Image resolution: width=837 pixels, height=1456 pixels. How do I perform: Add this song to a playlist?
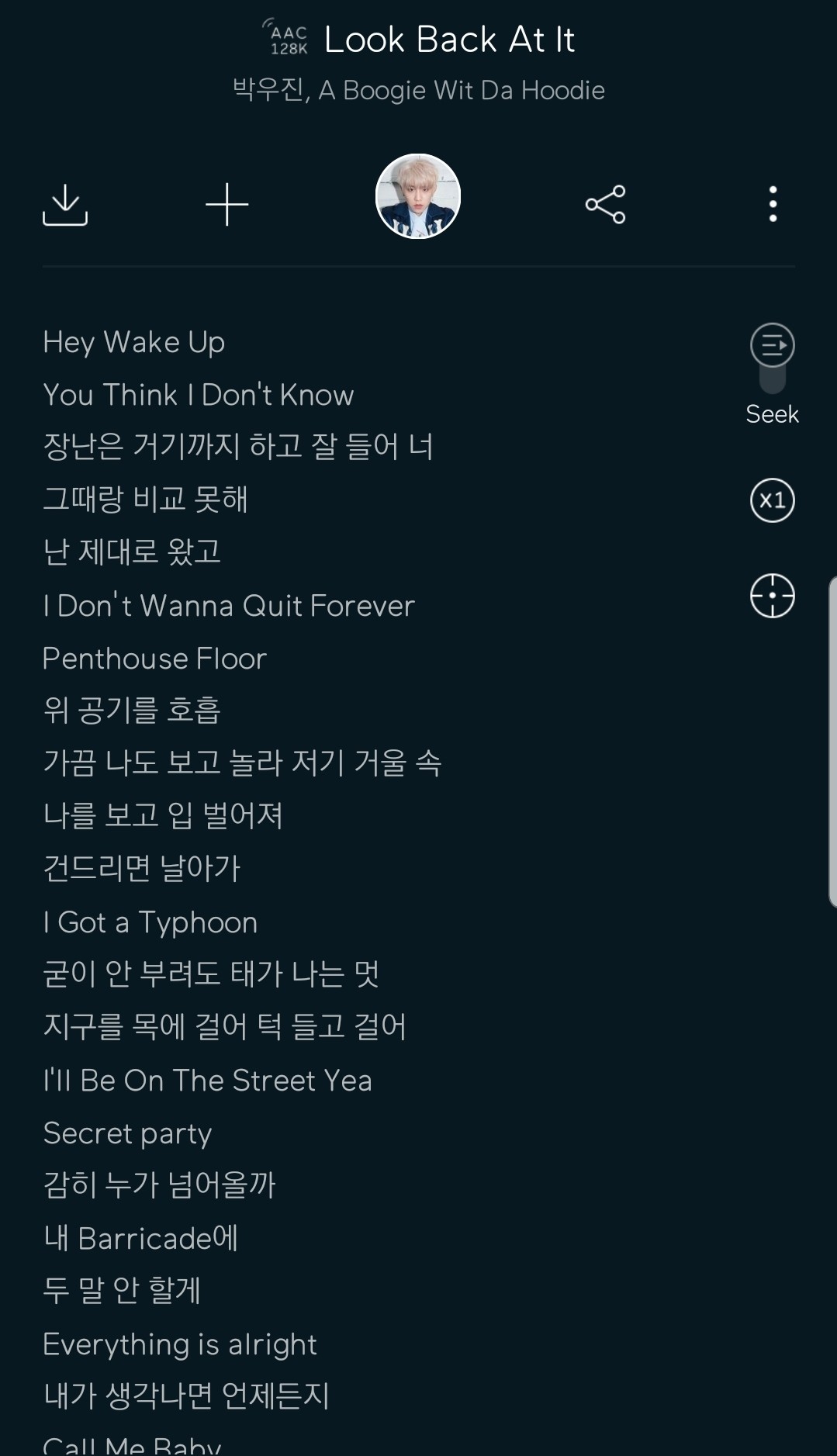(x=227, y=205)
